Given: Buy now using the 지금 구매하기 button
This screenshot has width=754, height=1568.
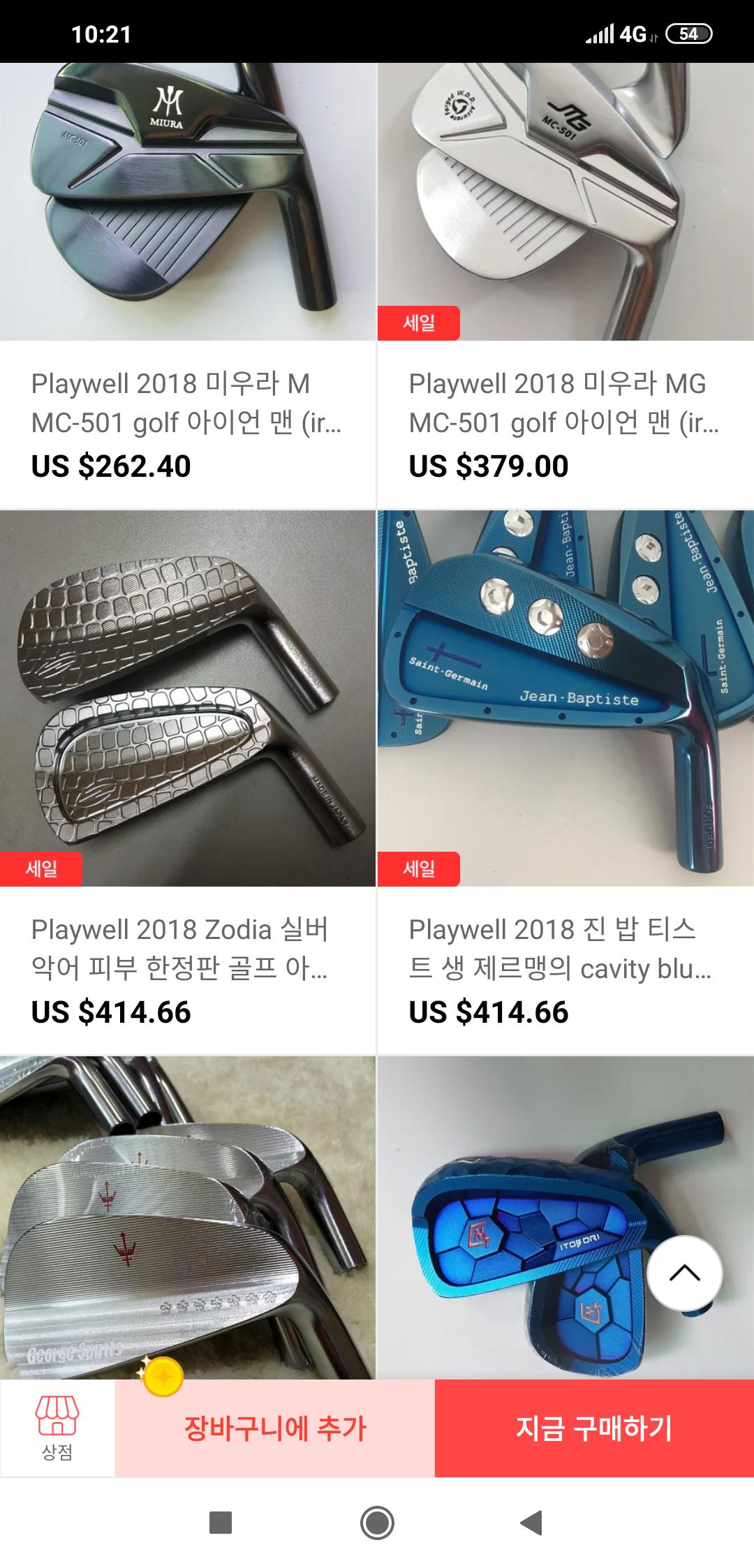Looking at the screenshot, I should (x=594, y=1428).
